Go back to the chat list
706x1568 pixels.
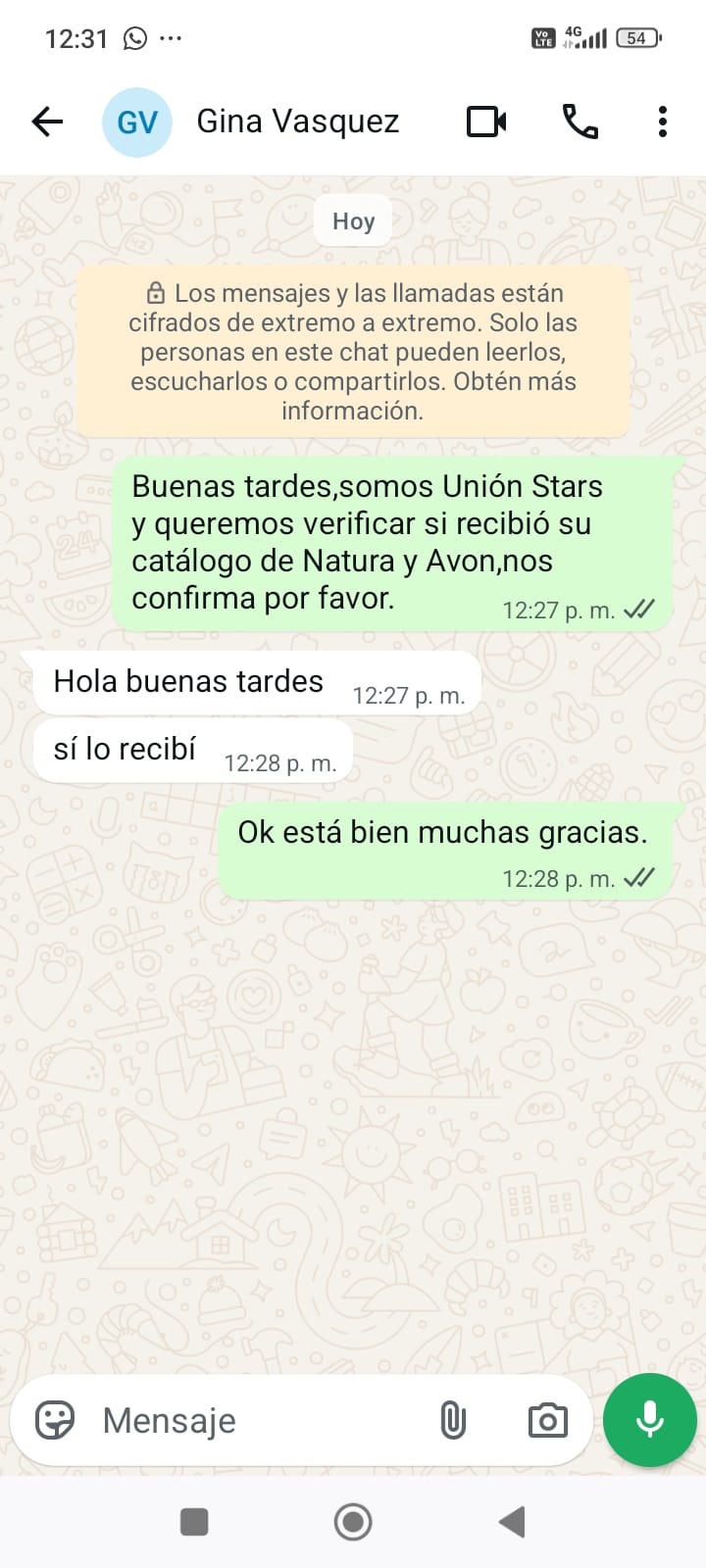[47, 122]
